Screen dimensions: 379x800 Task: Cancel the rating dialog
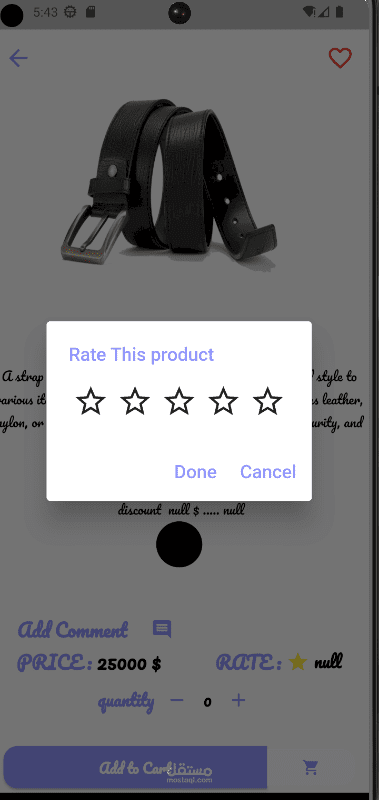268,472
